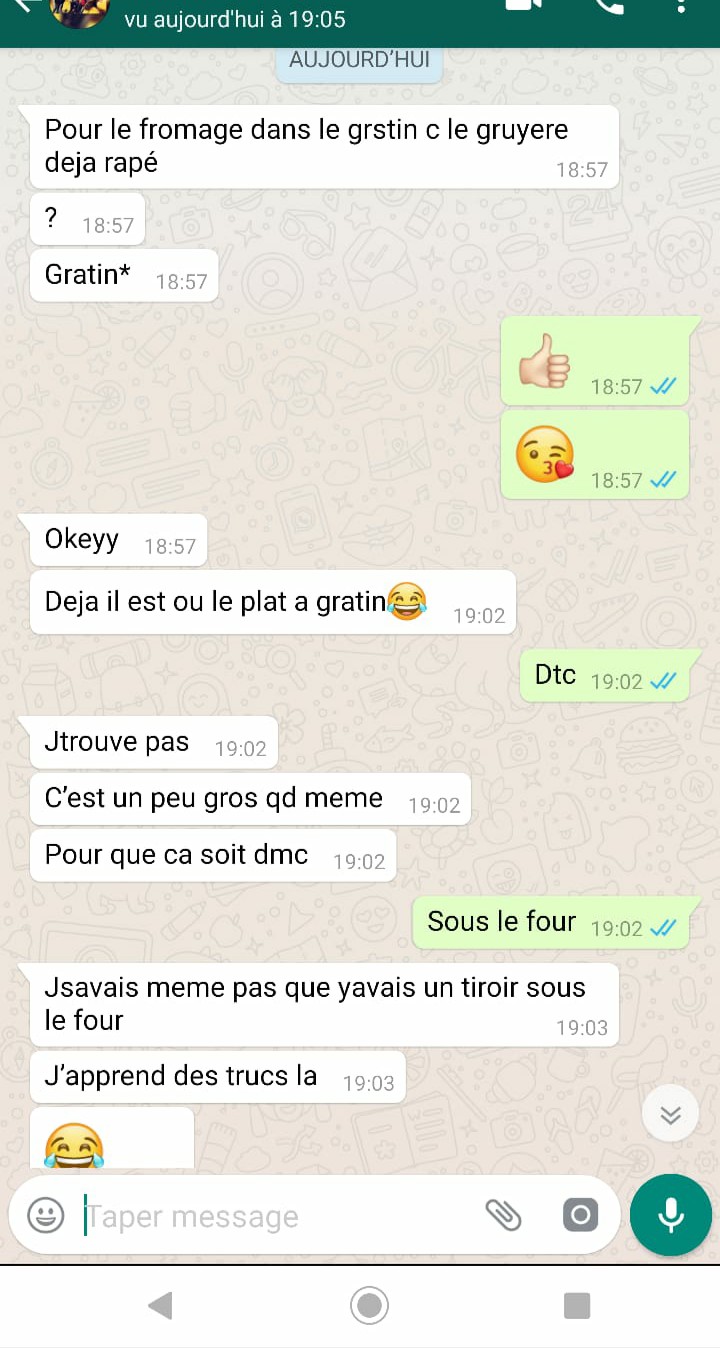Open the camera from the message bar

click(580, 1215)
